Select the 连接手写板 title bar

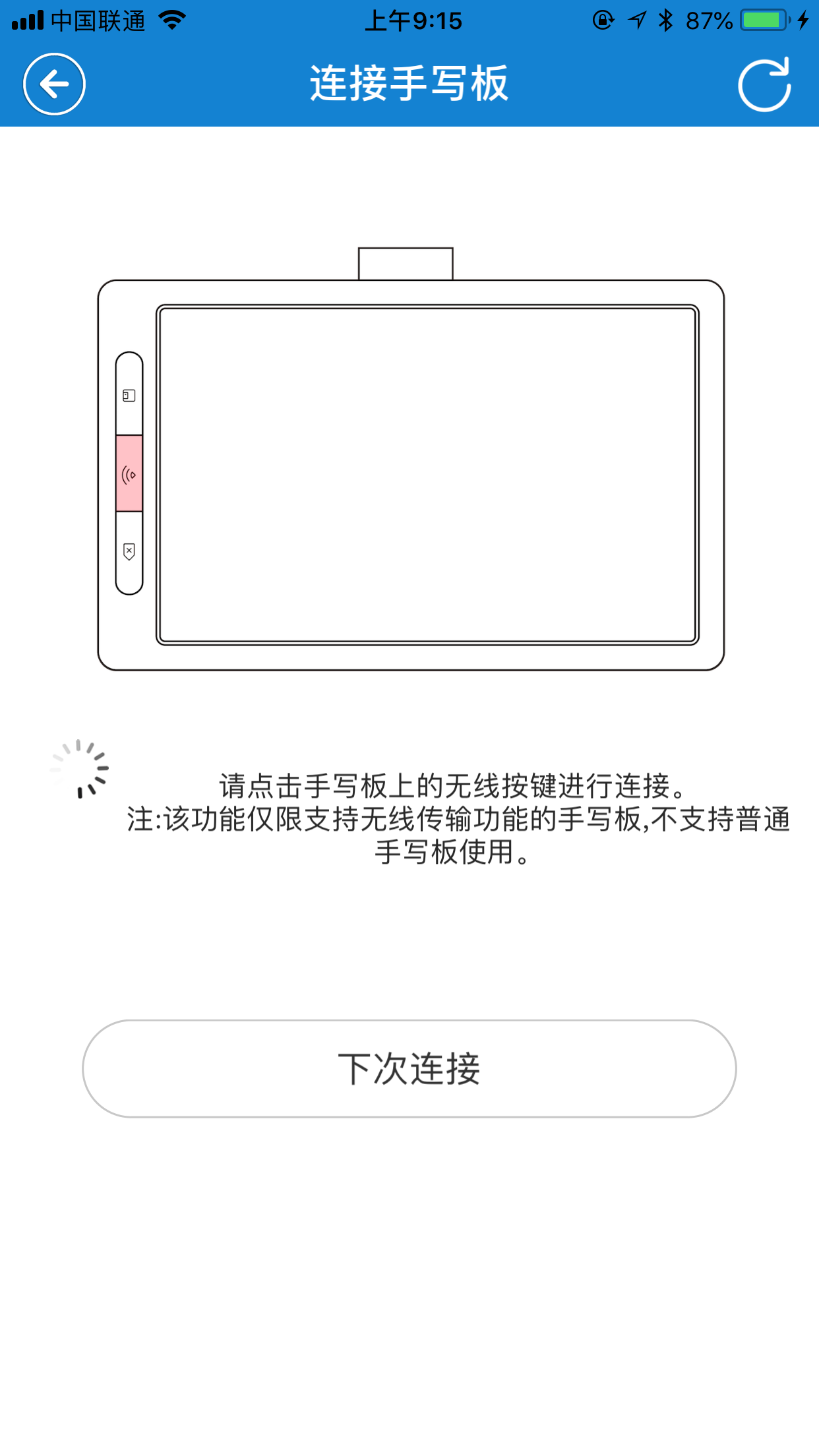pos(409,84)
